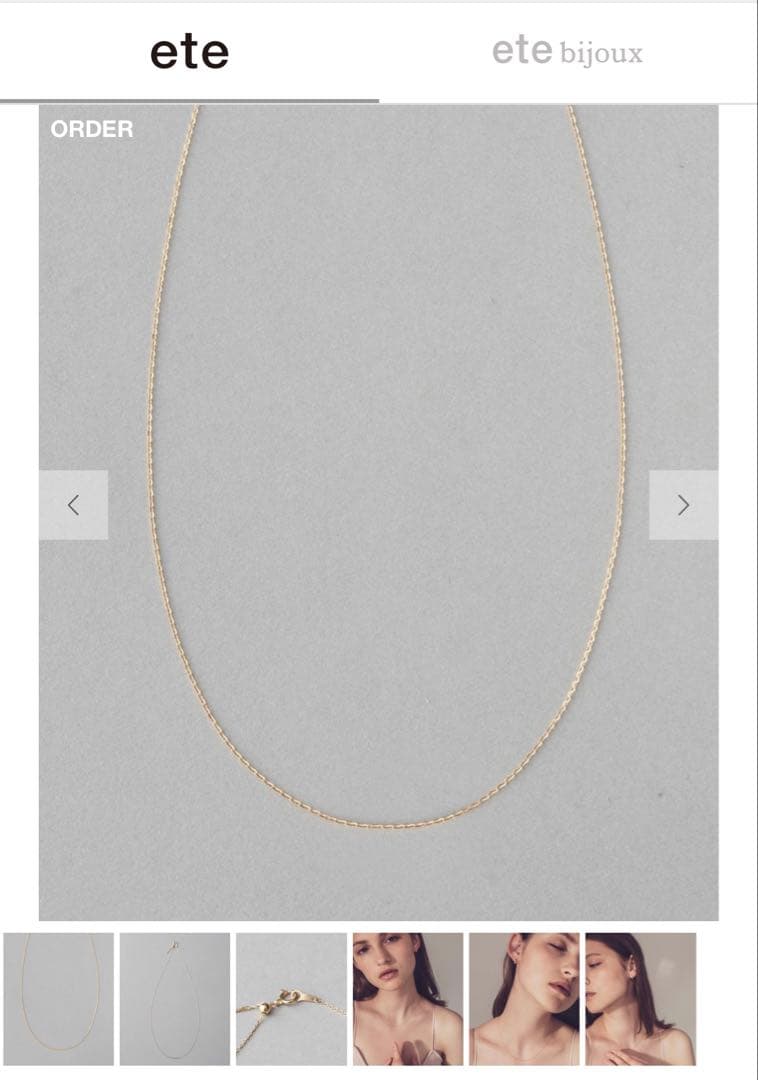Show the previous product image
Viewport: 758px width, 1080px height.
(x=73, y=505)
